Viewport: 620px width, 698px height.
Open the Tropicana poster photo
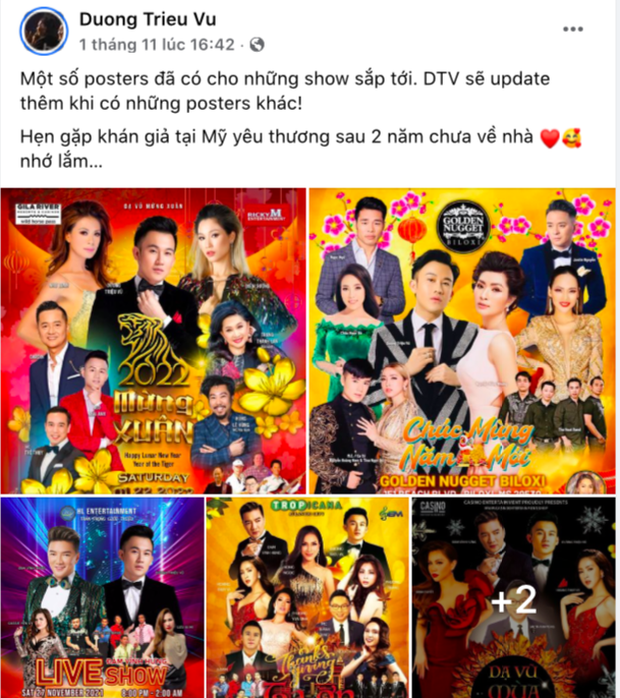[x=307, y=597]
